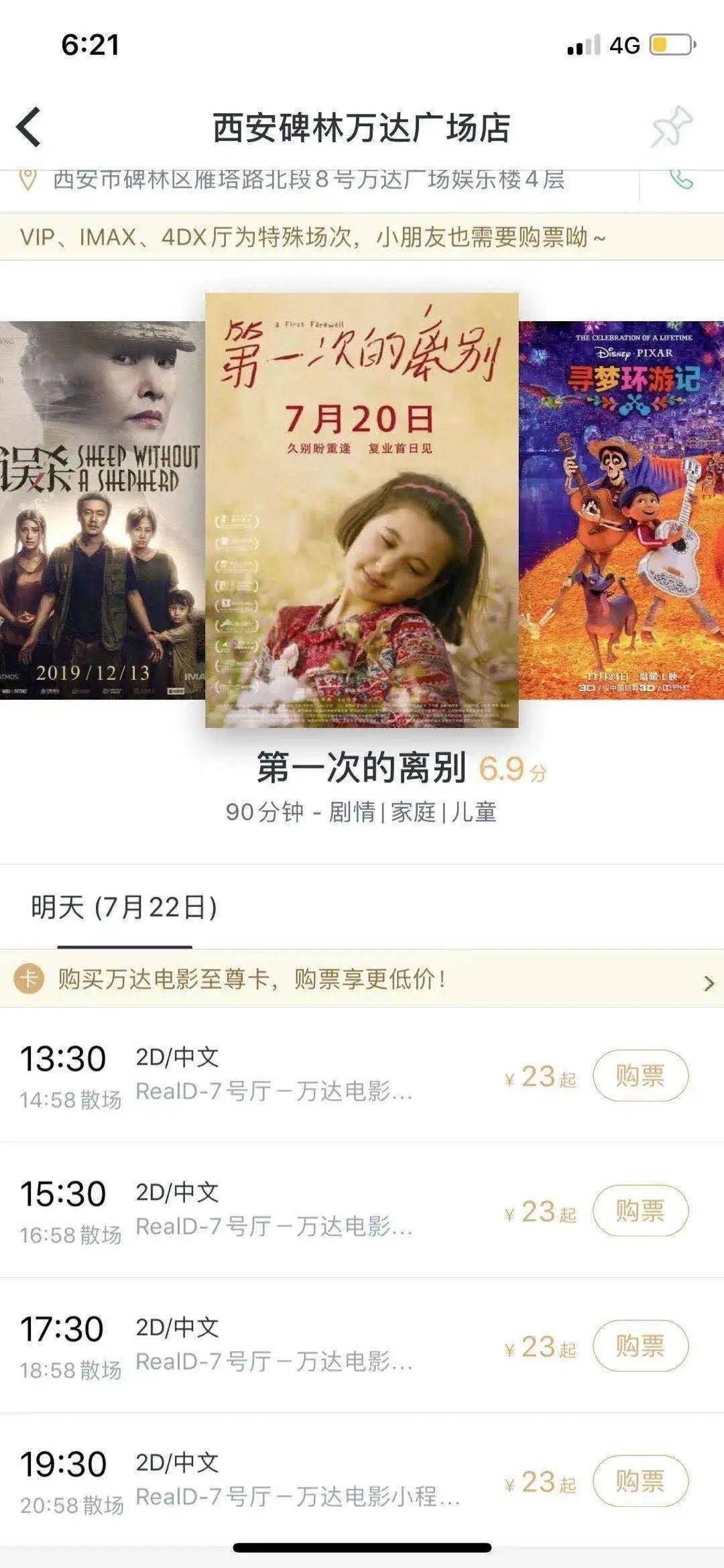Go back from the cinema page
This screenshot has height=1568, width=724.
pos(29,127)
